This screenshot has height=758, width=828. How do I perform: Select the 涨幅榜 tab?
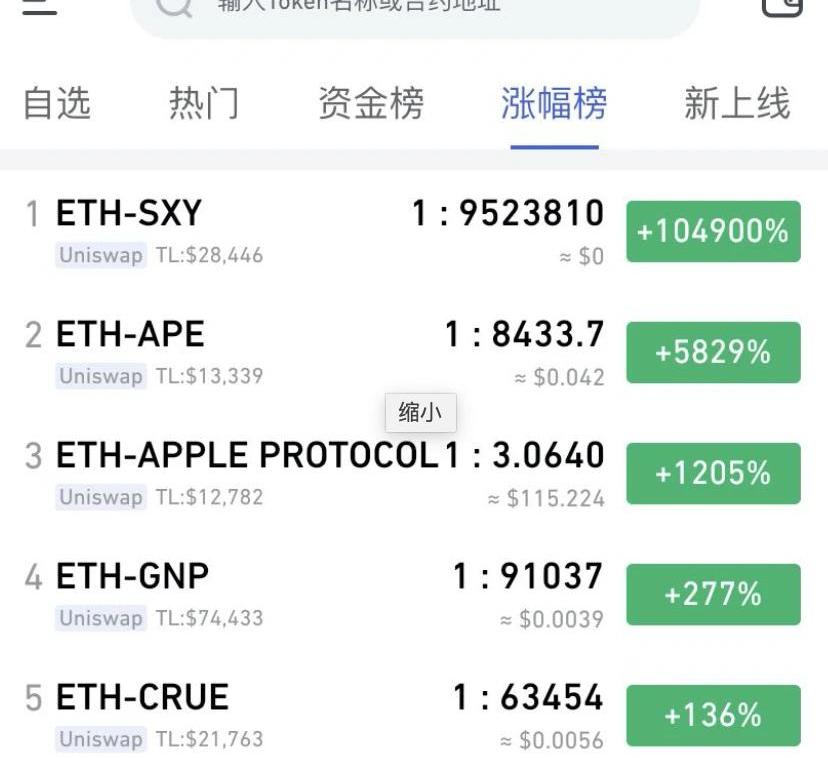click(x=554, y=104)
